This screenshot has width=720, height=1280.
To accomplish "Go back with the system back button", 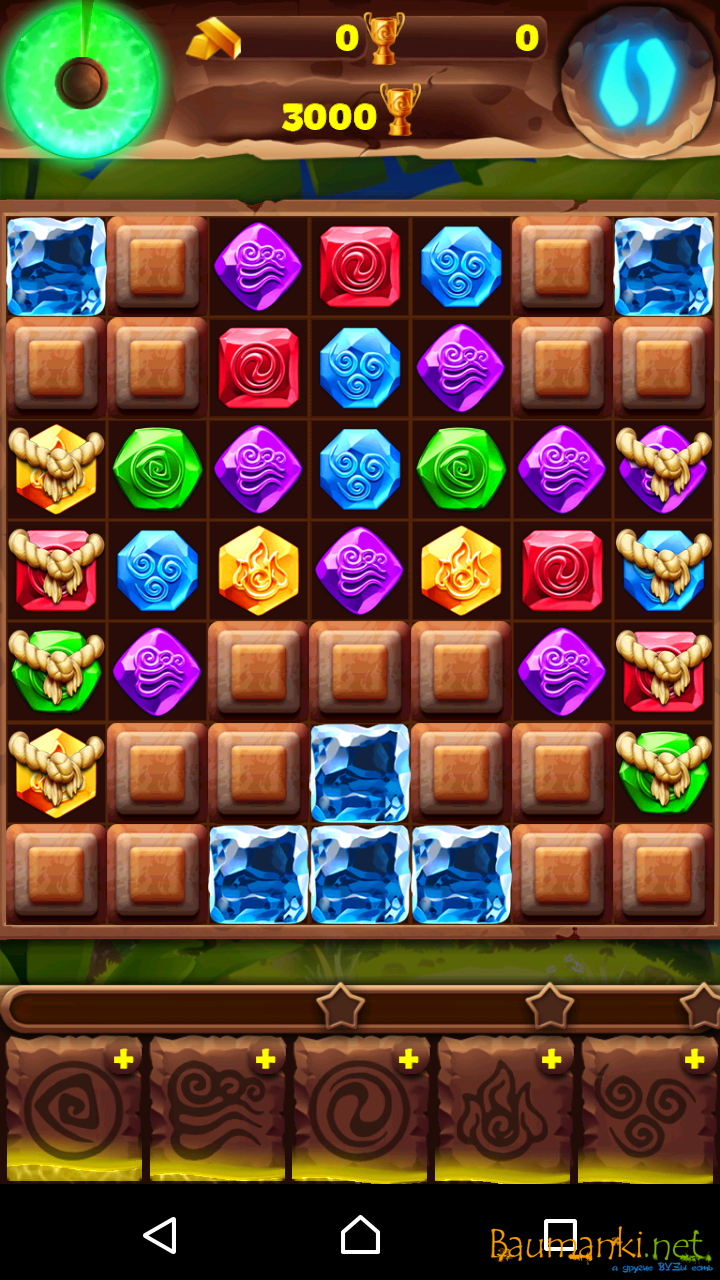I will click(x=160, y=1235).
